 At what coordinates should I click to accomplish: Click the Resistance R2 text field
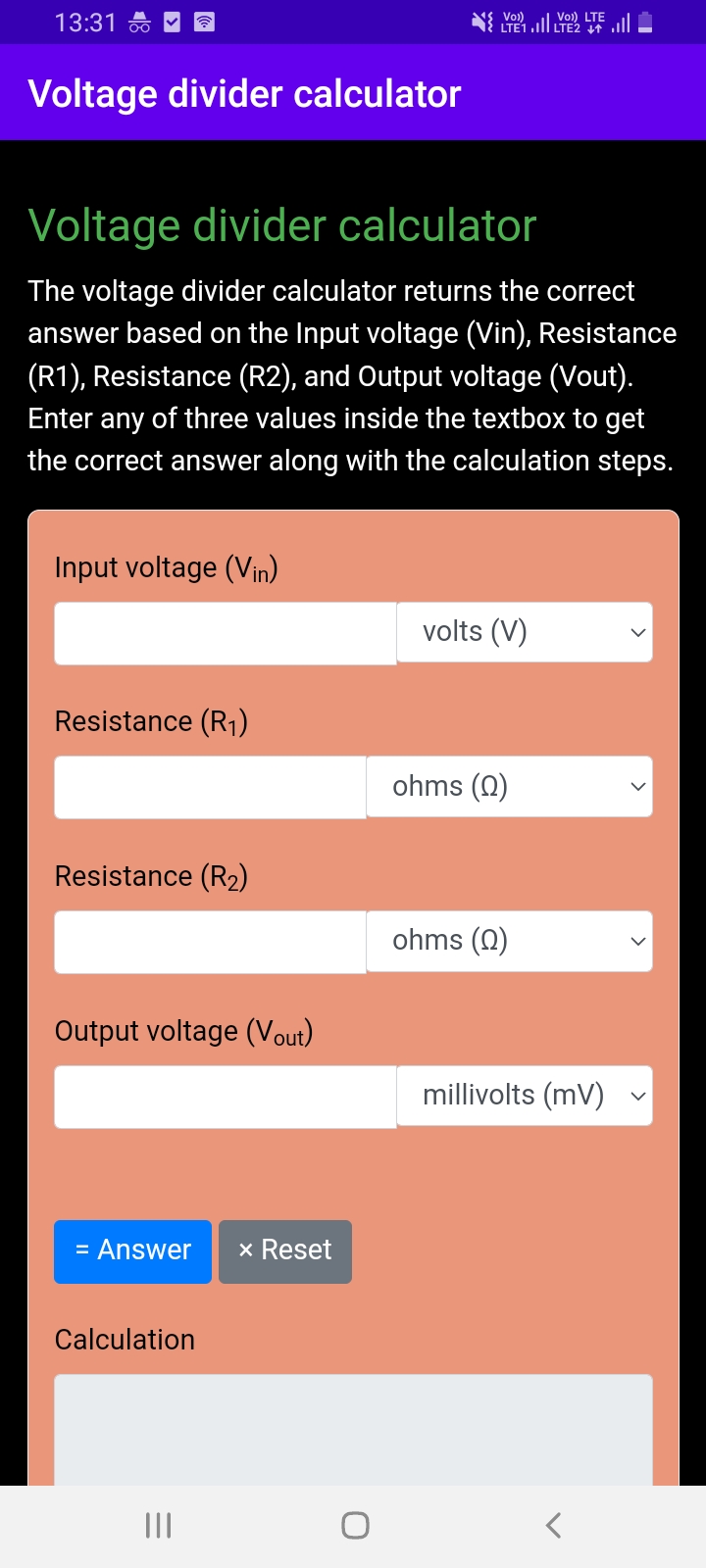pyautogui.click(x=210, y=941)
